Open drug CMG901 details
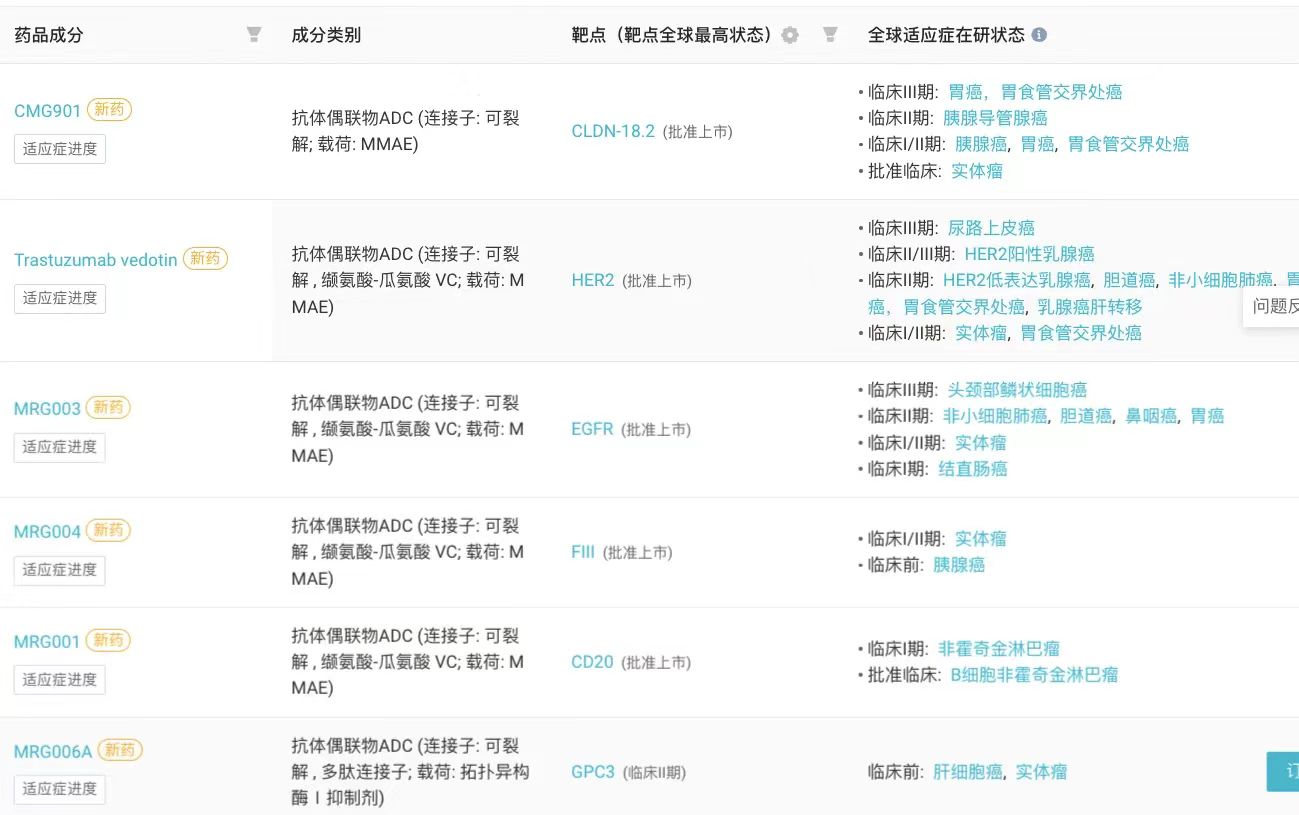This screenshot has width=1299, height=815. coord(47,111)
